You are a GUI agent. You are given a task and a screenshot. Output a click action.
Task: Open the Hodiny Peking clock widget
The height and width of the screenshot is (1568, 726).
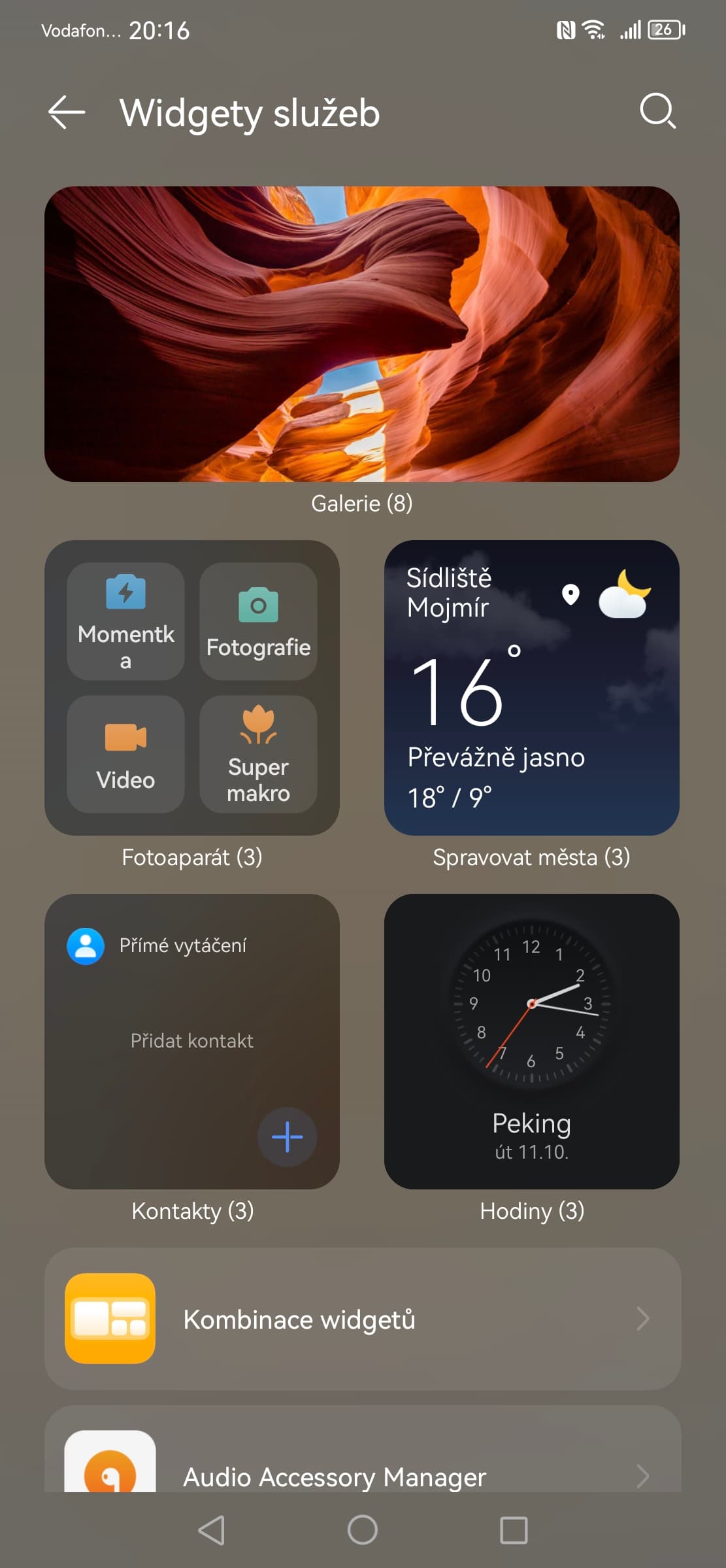(x=531, y=1041)
